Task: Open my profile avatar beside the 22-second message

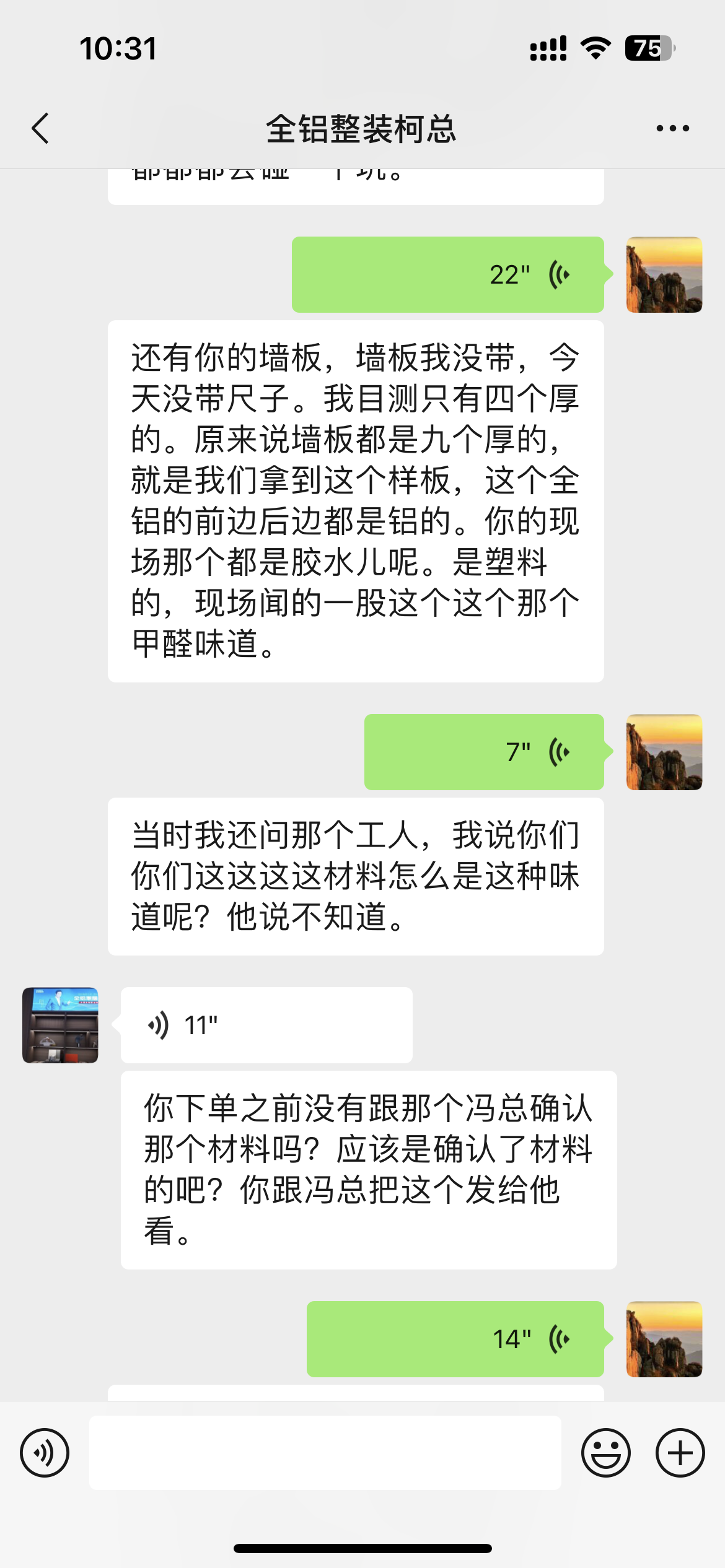Action: pos(664,275)
